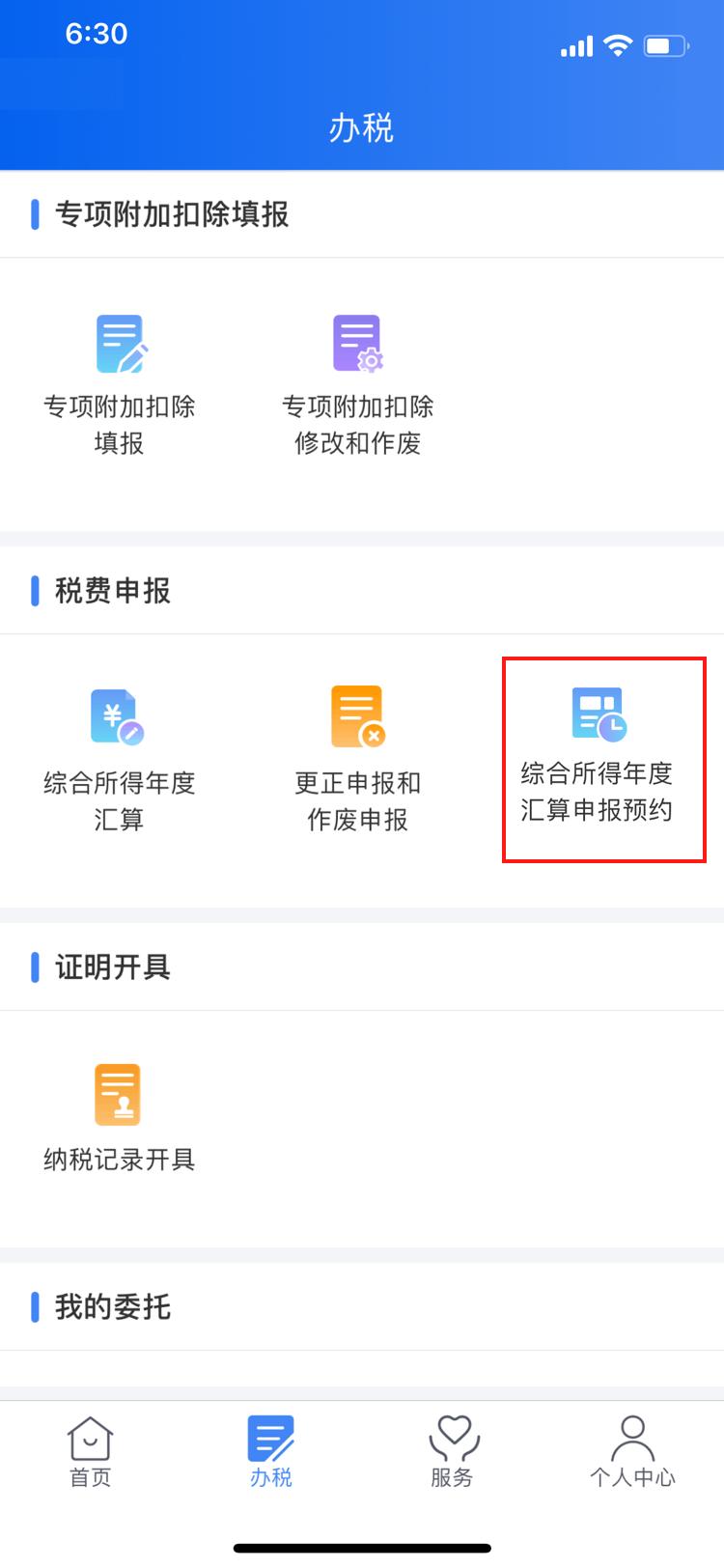Open 综合所得年度汇算
Viewport: 724px width, 1568px height.
[119, 760]
